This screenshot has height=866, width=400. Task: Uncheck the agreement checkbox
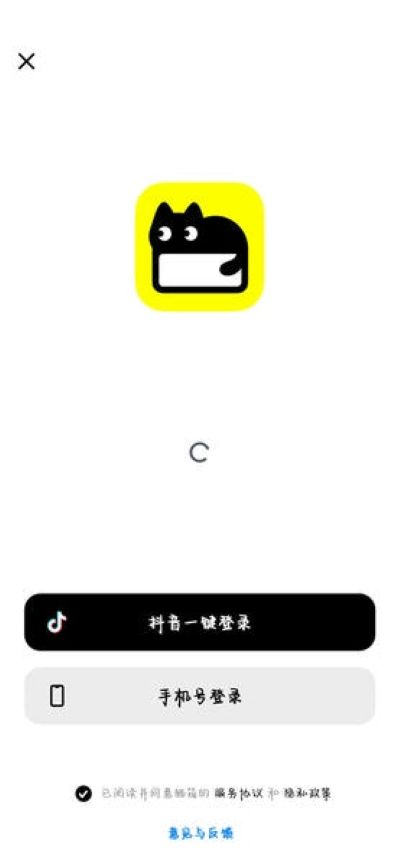tap(83, 794)
